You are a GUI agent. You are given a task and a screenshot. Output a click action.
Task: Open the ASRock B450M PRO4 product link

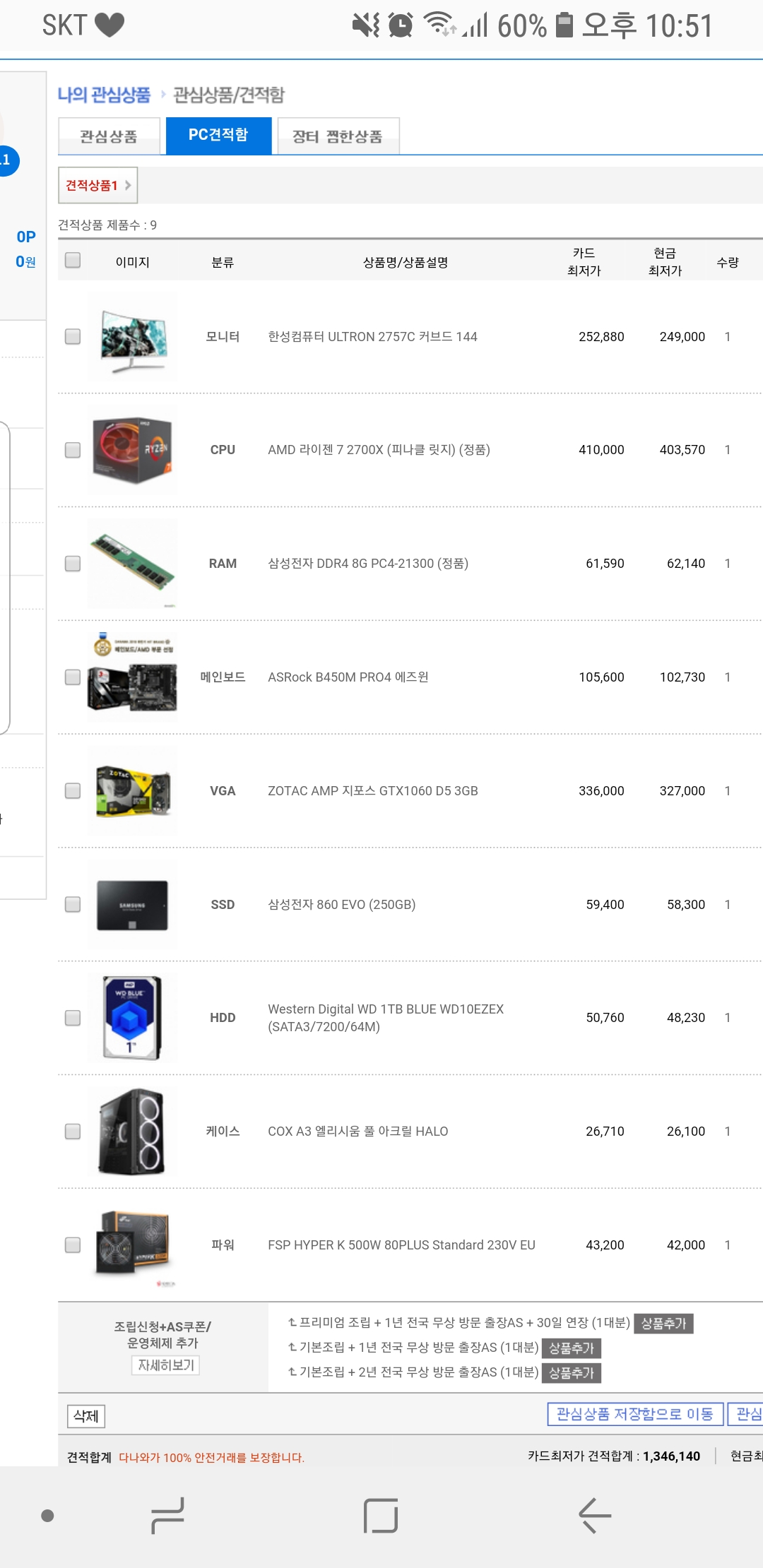pyautogui.click(x=348, y=677)
